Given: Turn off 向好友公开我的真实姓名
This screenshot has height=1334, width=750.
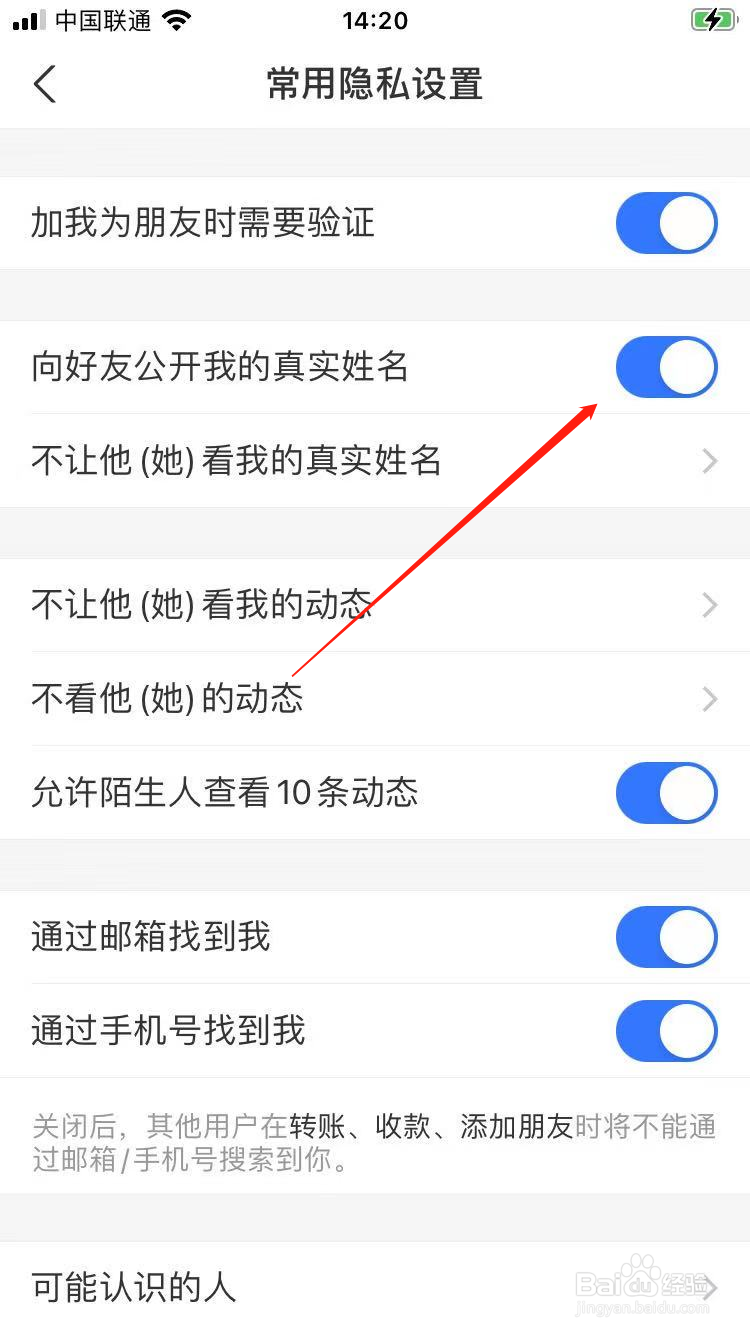Looking at the screenshot, I should [666, 367].
